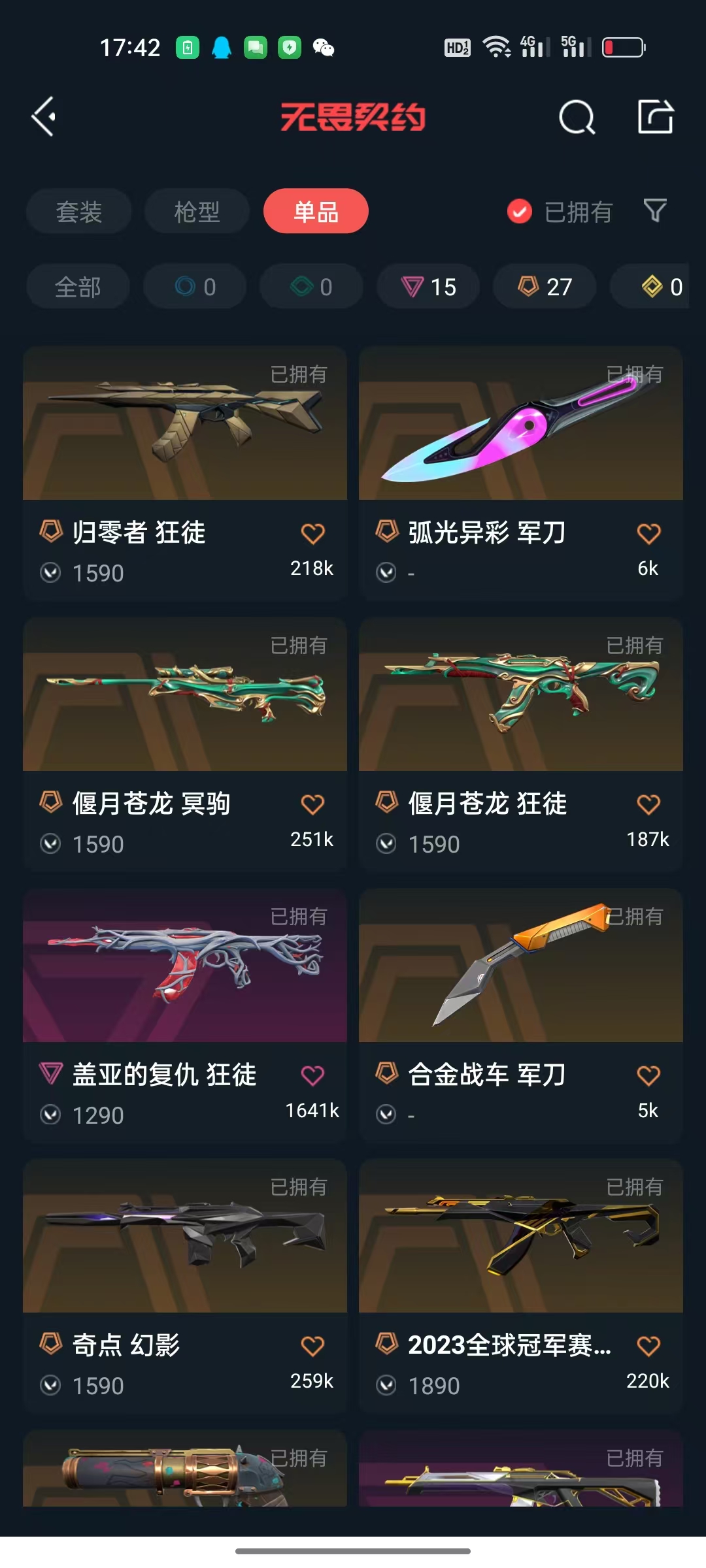Open the 归零者 狂徒 skin card
Image resolution: width=706 pixels, height=1568 pixels.
point(185,474)
